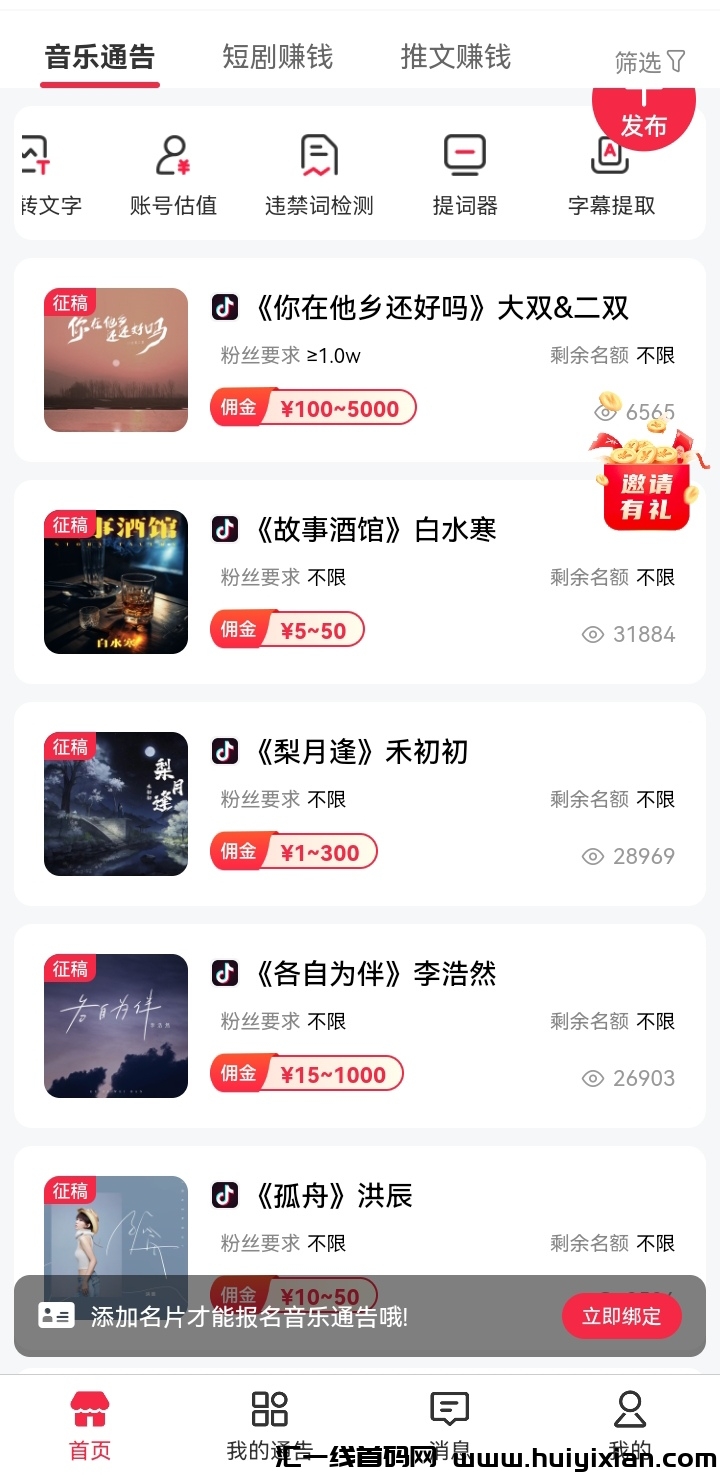Tap the red 发布 button

[x=644, y=113]
